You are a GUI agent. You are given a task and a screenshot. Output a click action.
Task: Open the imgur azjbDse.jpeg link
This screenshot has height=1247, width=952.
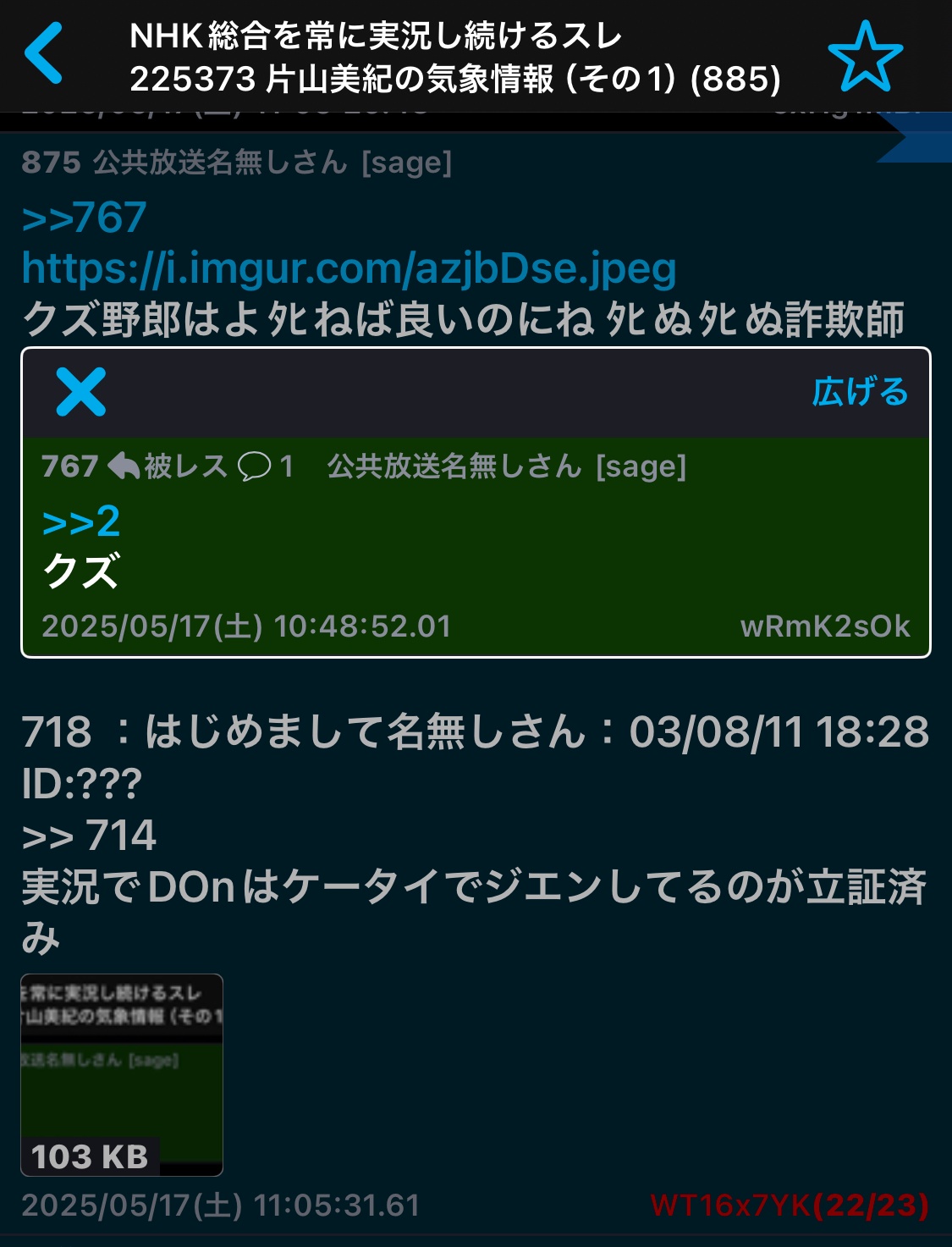[x=349, y=268]
